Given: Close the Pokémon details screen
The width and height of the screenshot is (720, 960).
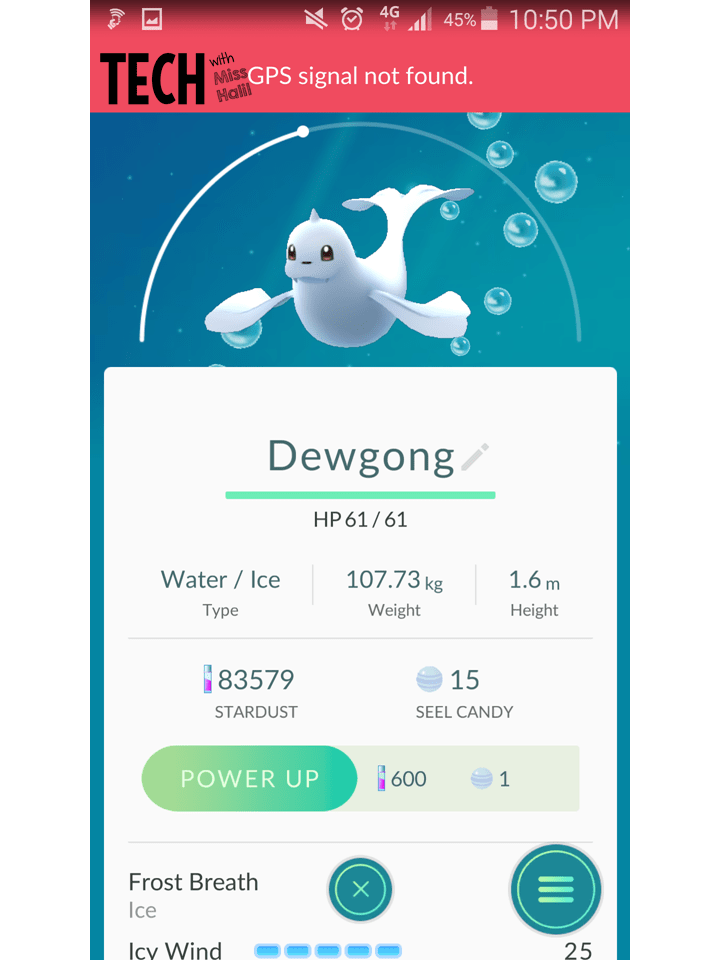Looking at the screenshot, I should click(x=361, y=889).
